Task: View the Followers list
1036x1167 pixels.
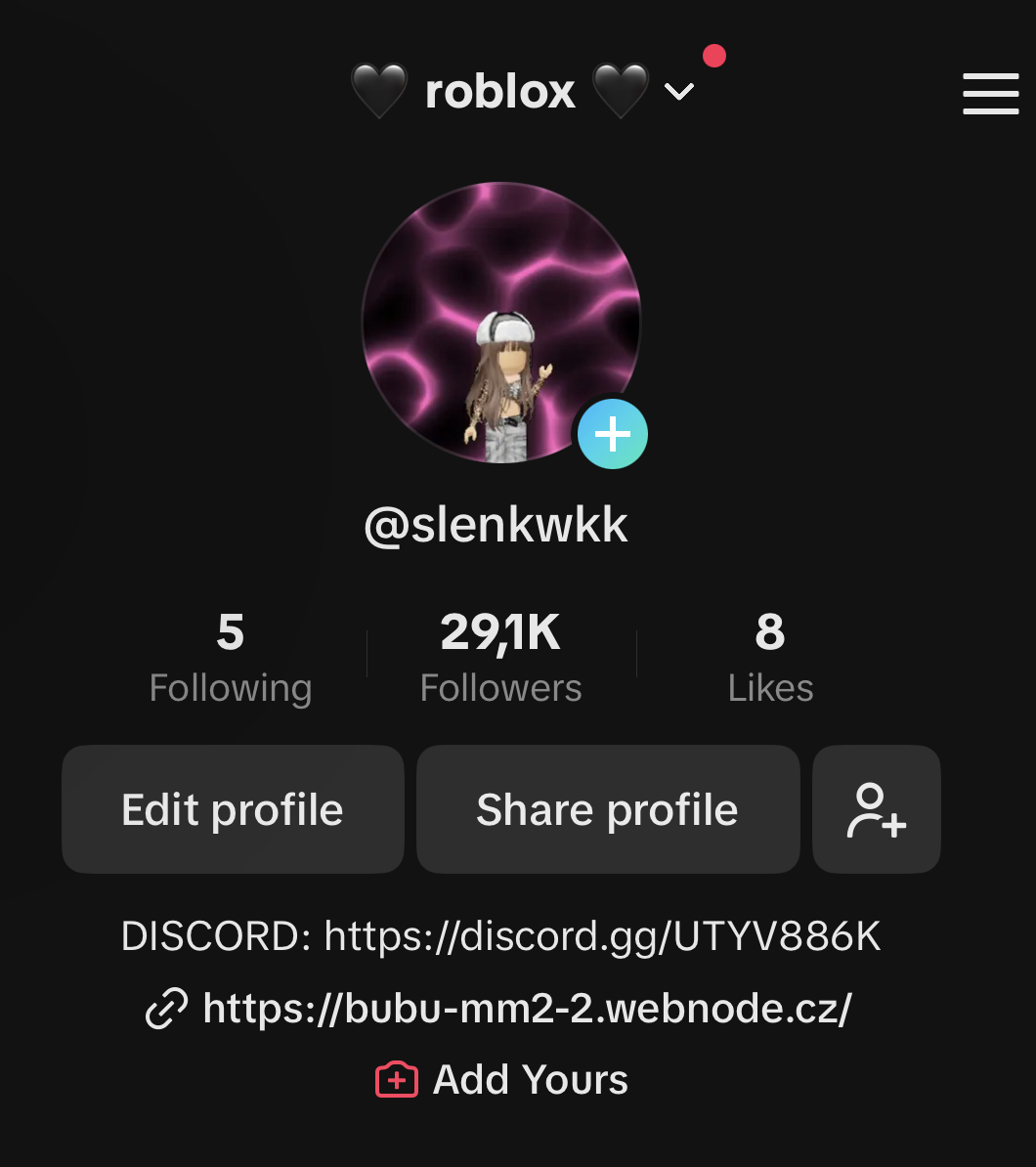Action: pos(500,657)
